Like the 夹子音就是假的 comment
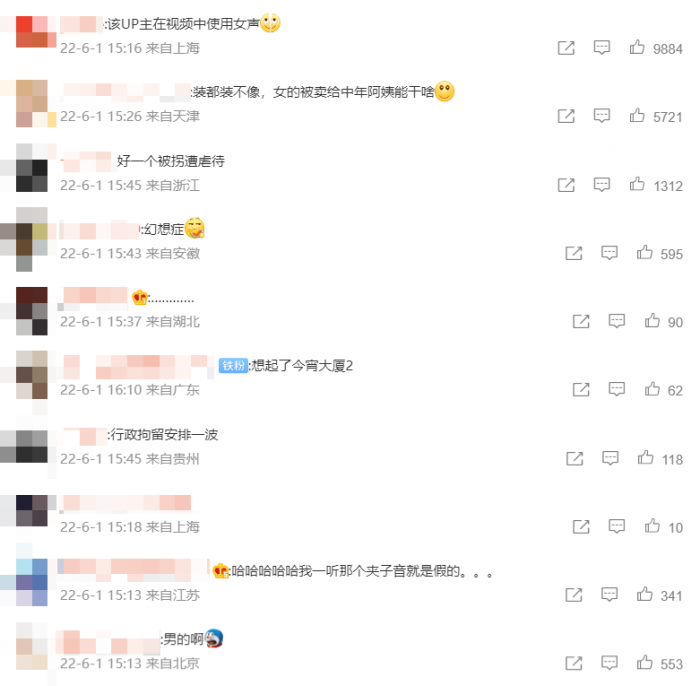The image size is (700, 686). tap(645, 595)
